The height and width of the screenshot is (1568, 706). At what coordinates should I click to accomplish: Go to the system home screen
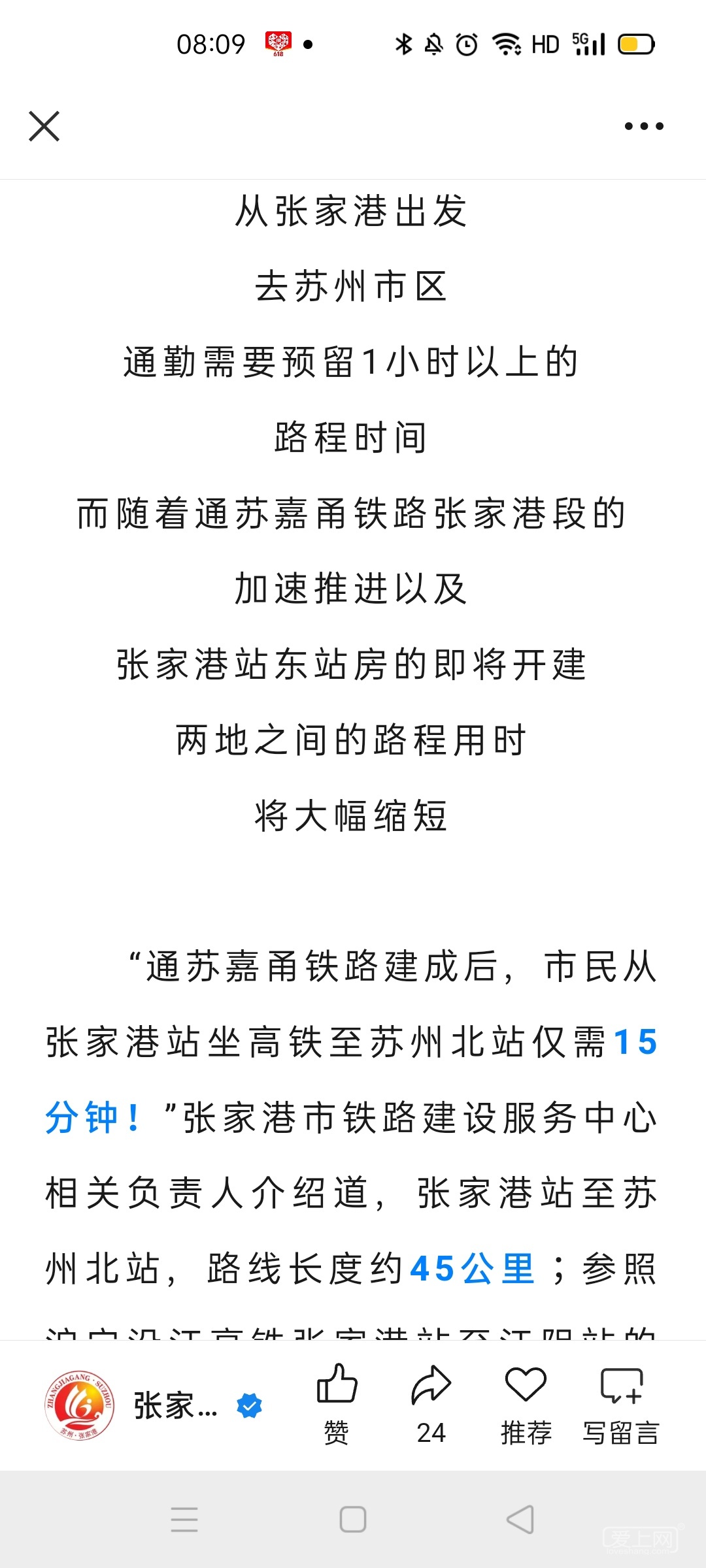click(x=353, y=1519)
